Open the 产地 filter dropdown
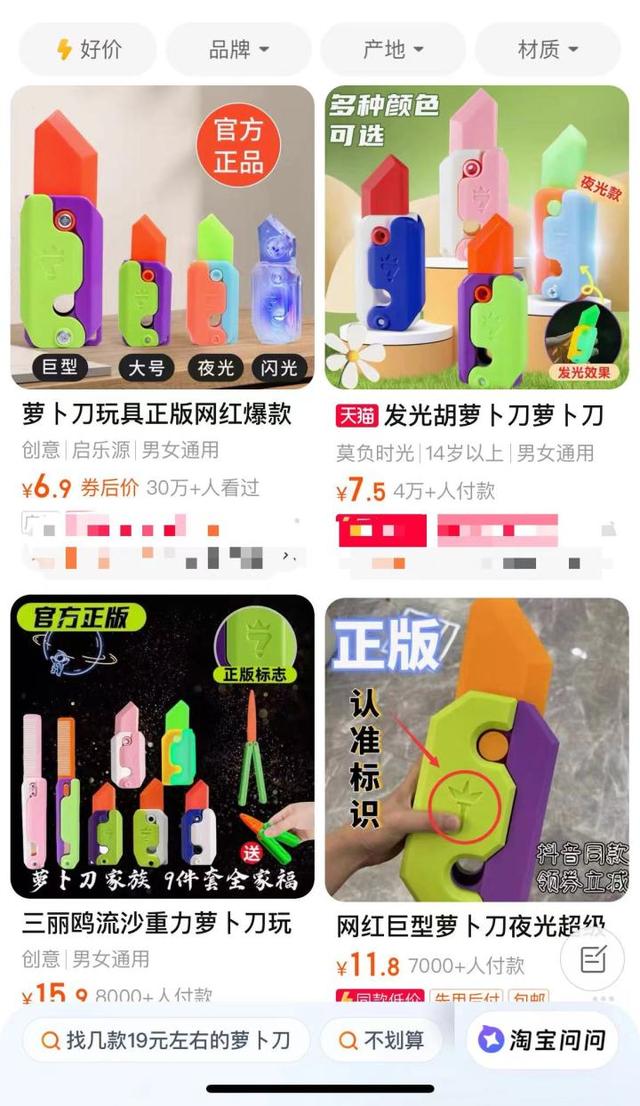The image size is (640, 1106). [x=393, y=49]
